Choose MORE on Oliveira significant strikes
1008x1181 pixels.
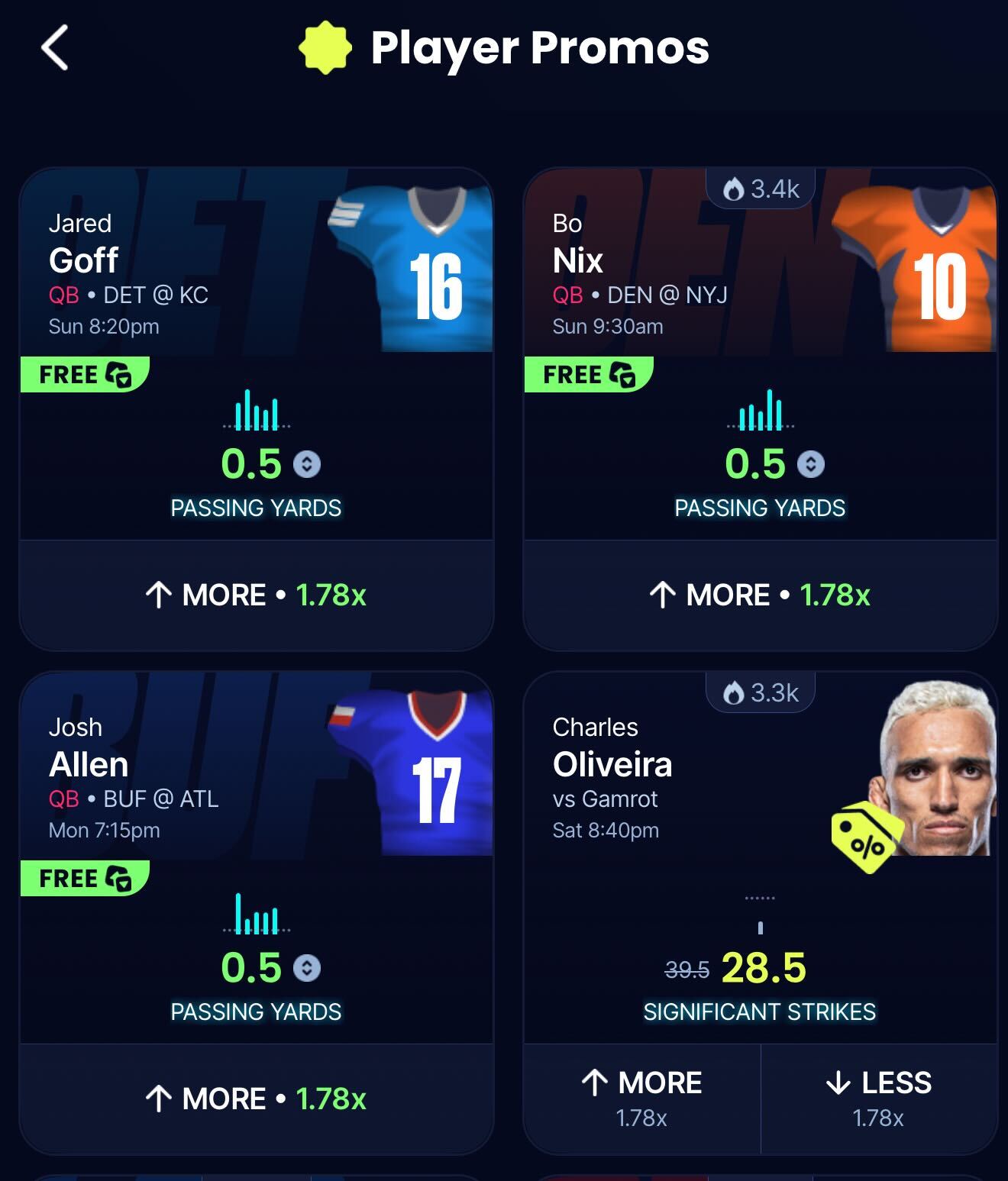641,1098
